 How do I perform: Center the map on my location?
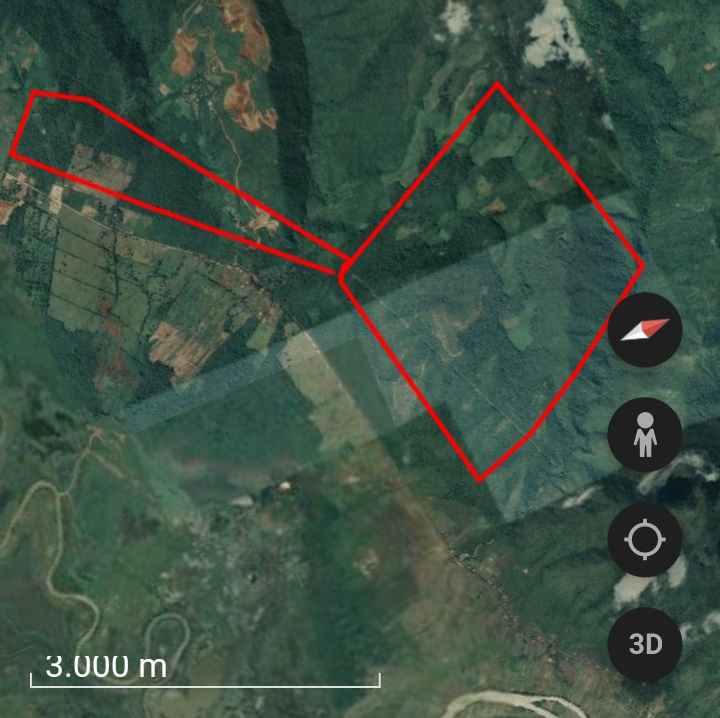tap(645, 540)
